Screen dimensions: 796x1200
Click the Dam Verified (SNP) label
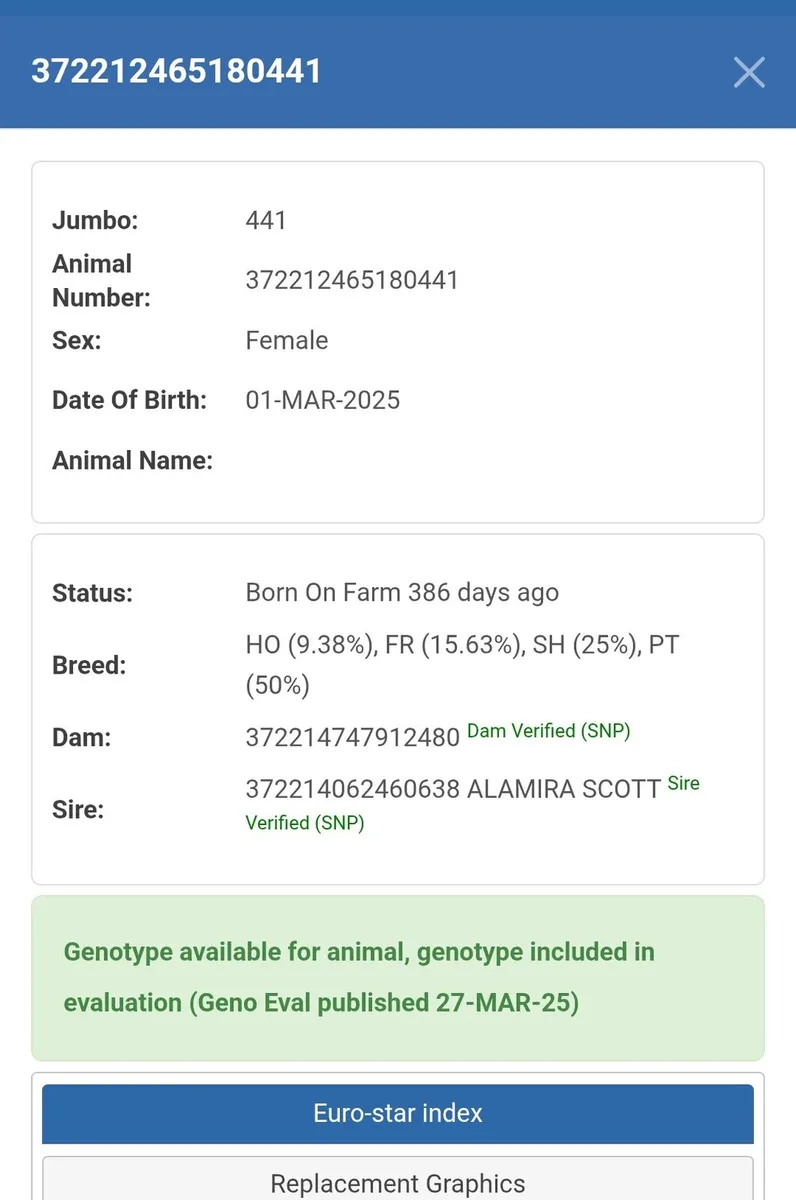(547, 731)
